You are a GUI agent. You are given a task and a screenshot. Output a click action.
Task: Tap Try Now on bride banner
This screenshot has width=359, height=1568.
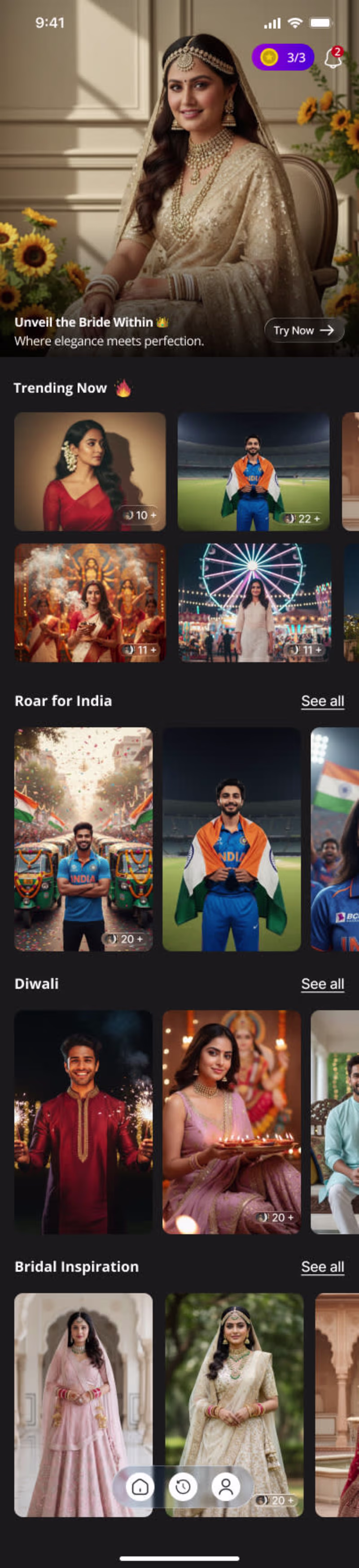point(303,330)
